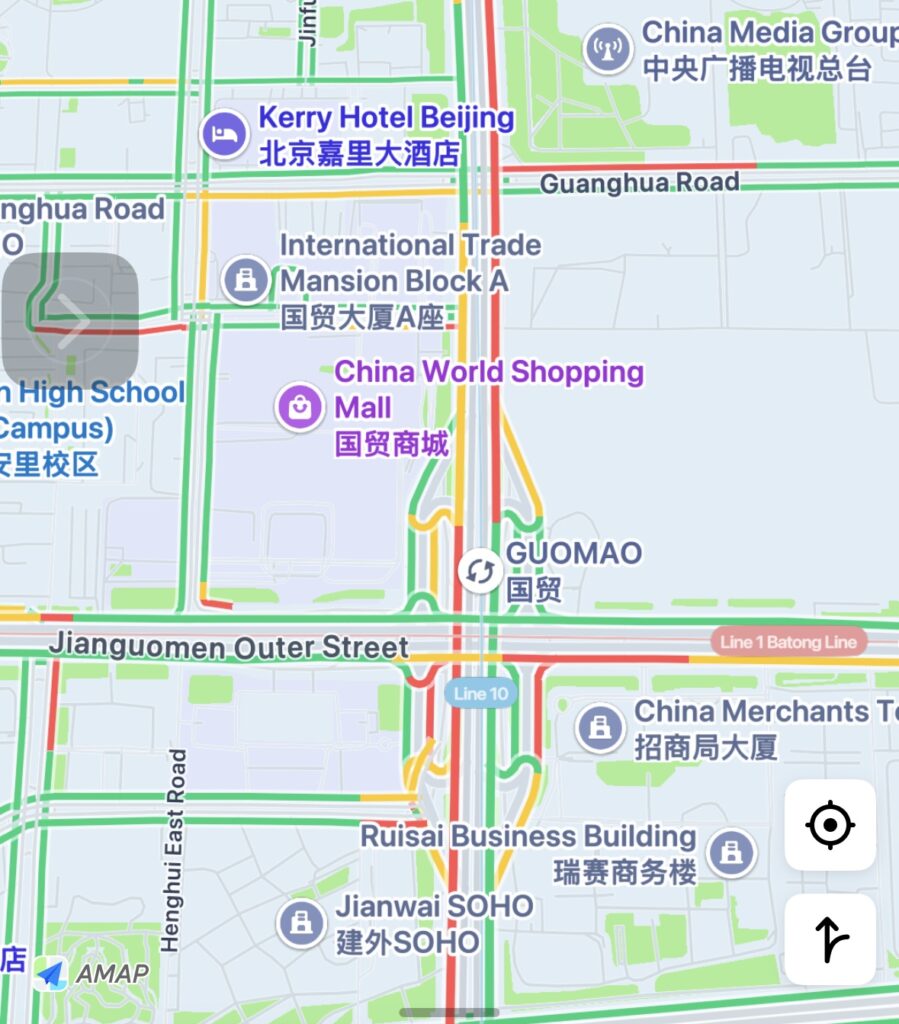The image size is (899, 1024).
Task: Select the Jianwai SOHO marker
Action: pos(300,923)
